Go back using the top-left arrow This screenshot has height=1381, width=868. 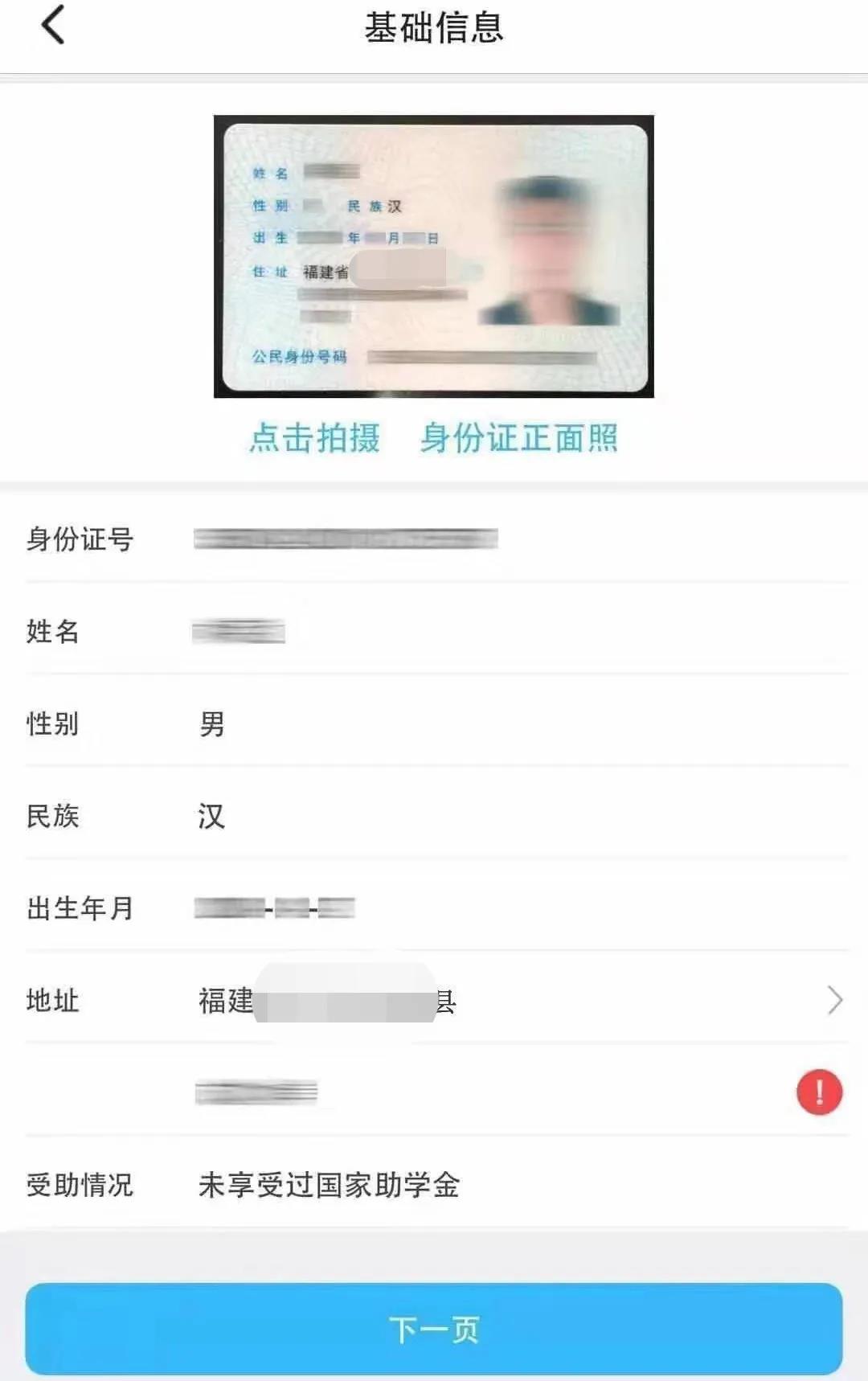point(53,25)
